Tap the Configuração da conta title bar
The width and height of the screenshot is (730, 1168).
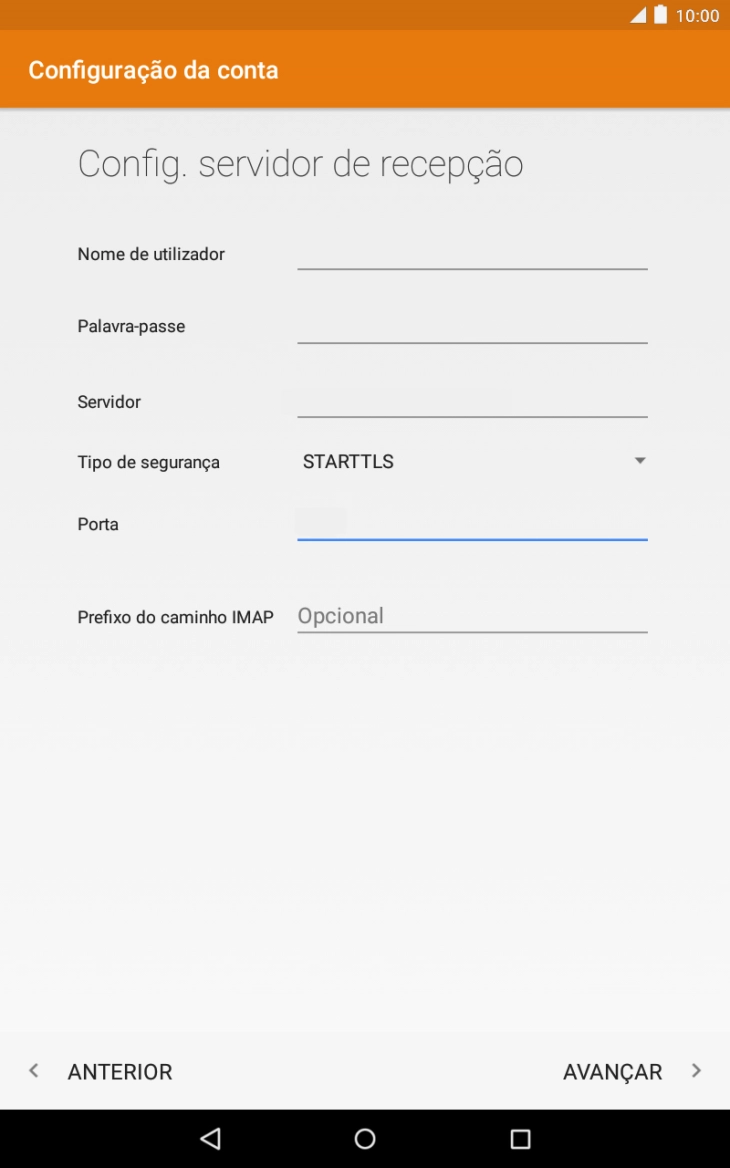pyautogui.click(x=154, y=70)
